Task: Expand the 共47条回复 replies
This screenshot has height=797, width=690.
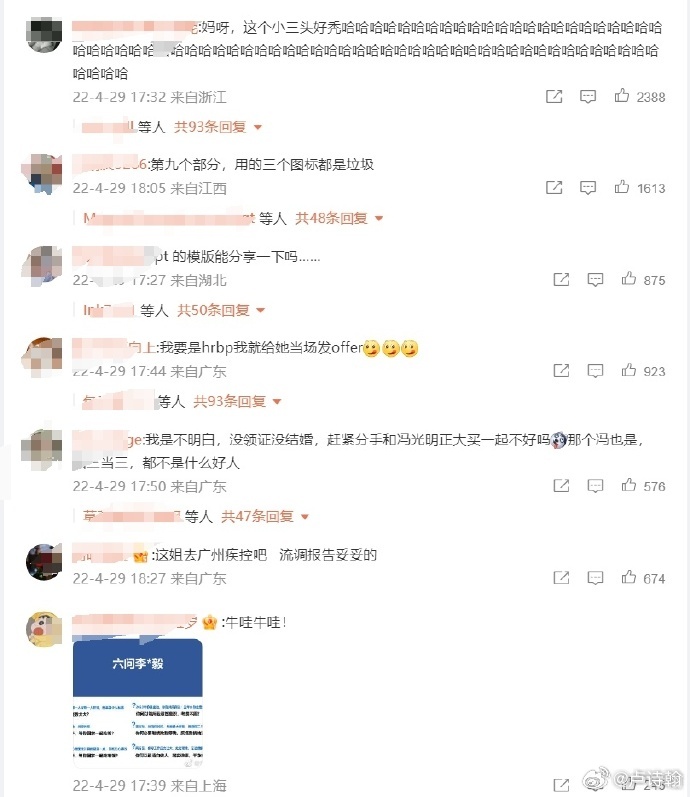Action: click(265, 516)
